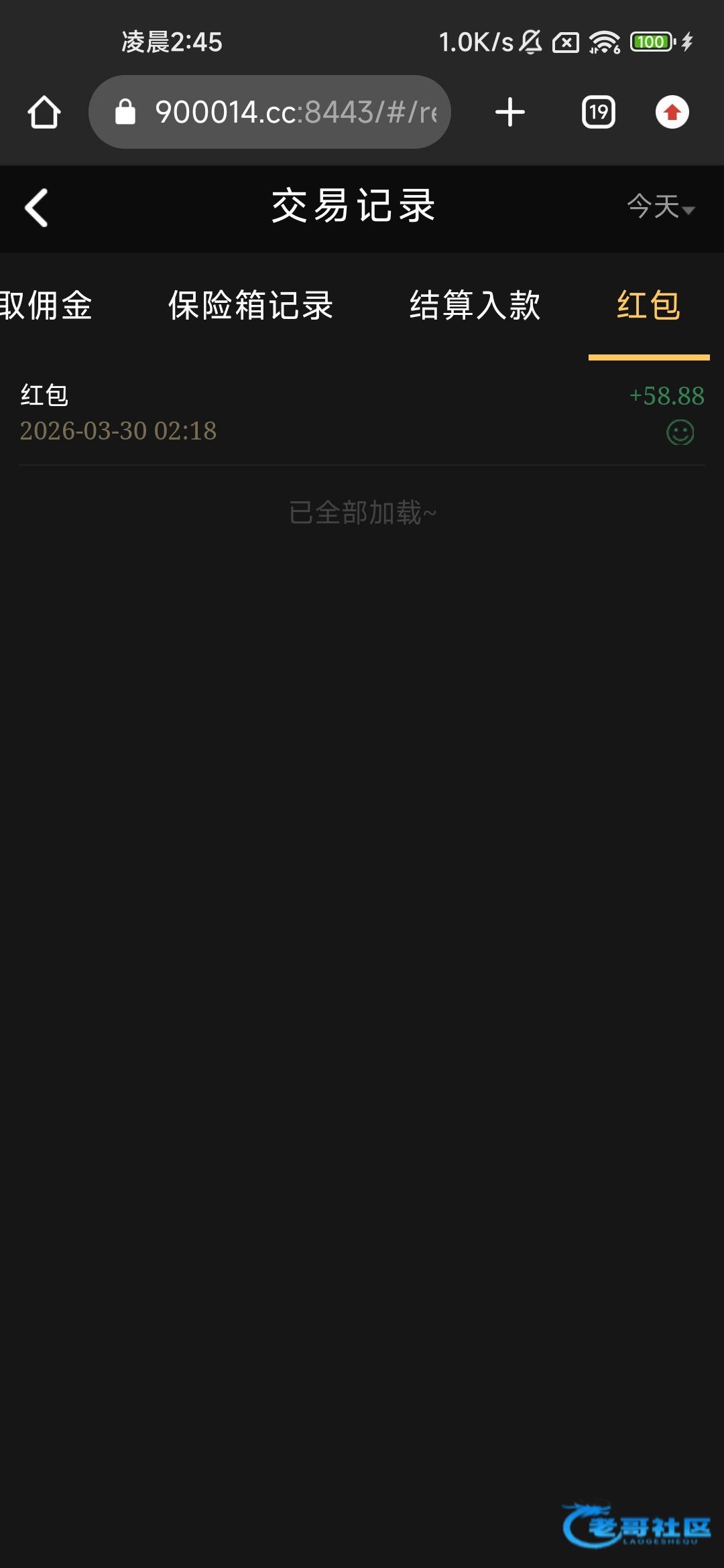Open a new browser tab
724x1568 pixels.
coord(509,112)
